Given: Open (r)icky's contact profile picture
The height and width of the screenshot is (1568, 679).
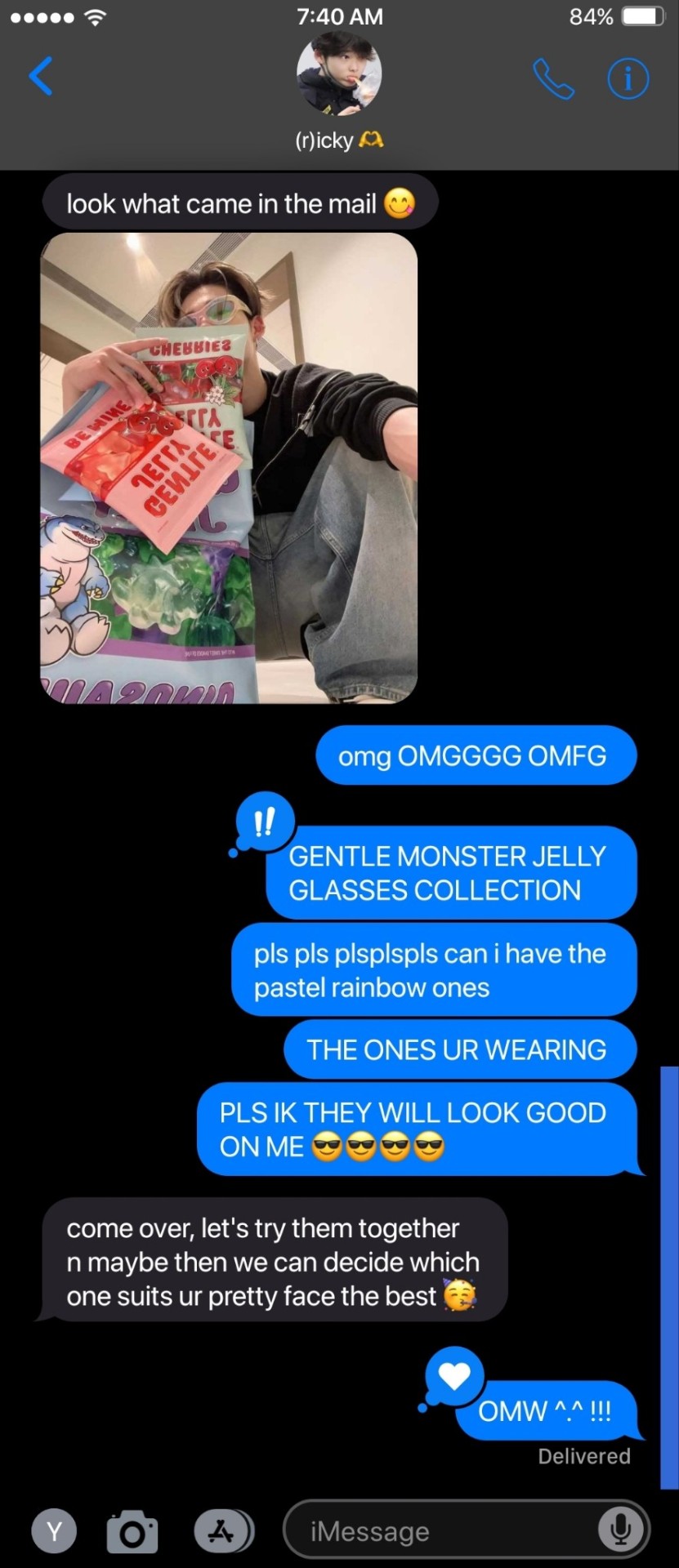Looking at the screenshot, I should (x=338, y=75).
